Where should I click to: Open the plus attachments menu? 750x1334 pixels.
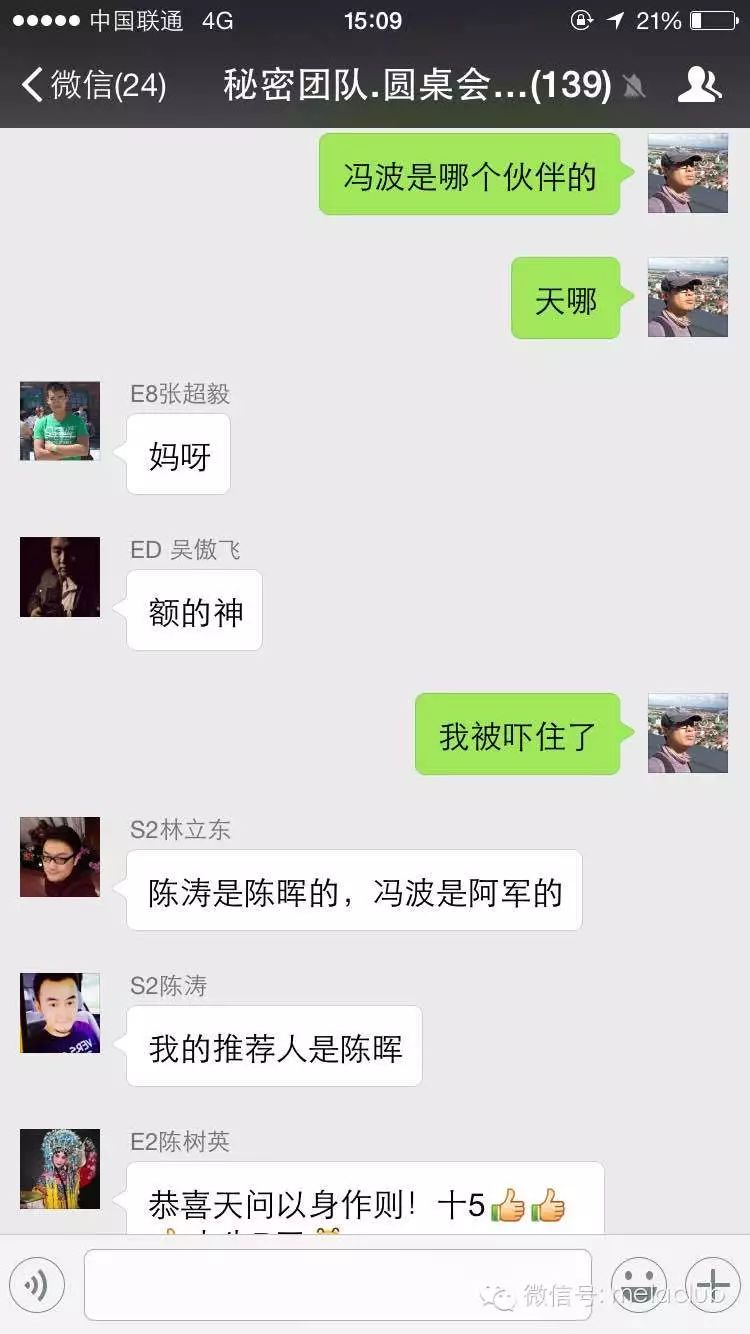point(712,1284)
